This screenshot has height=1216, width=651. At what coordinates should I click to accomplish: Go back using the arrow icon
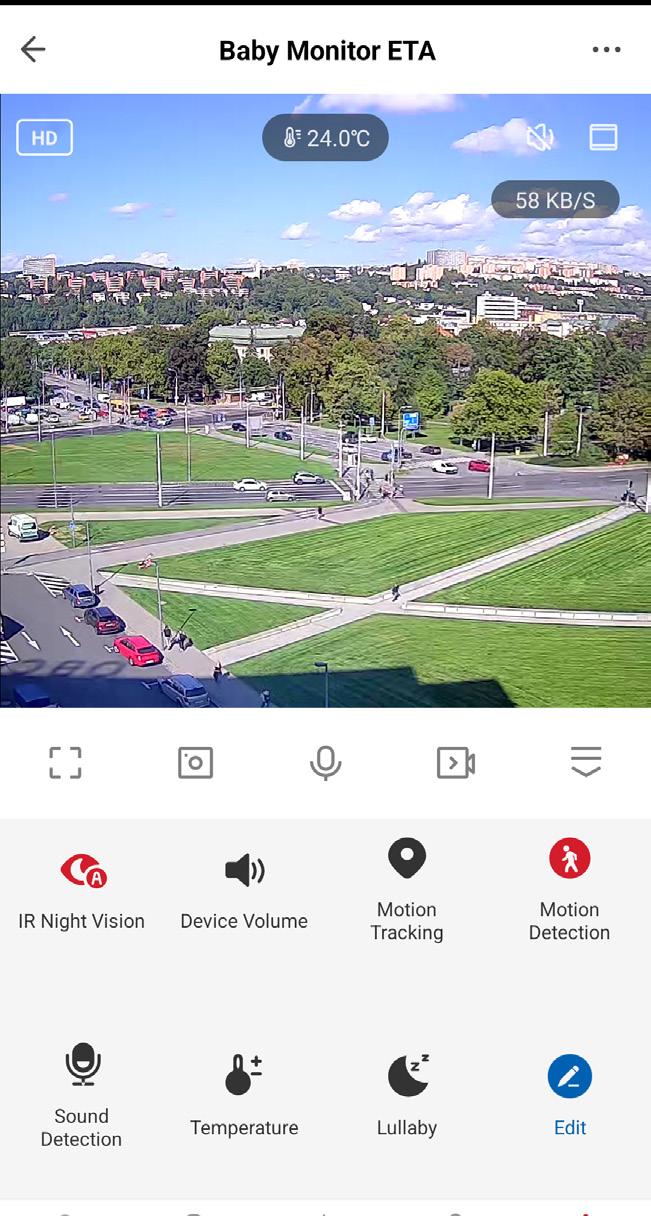(33, 50)
